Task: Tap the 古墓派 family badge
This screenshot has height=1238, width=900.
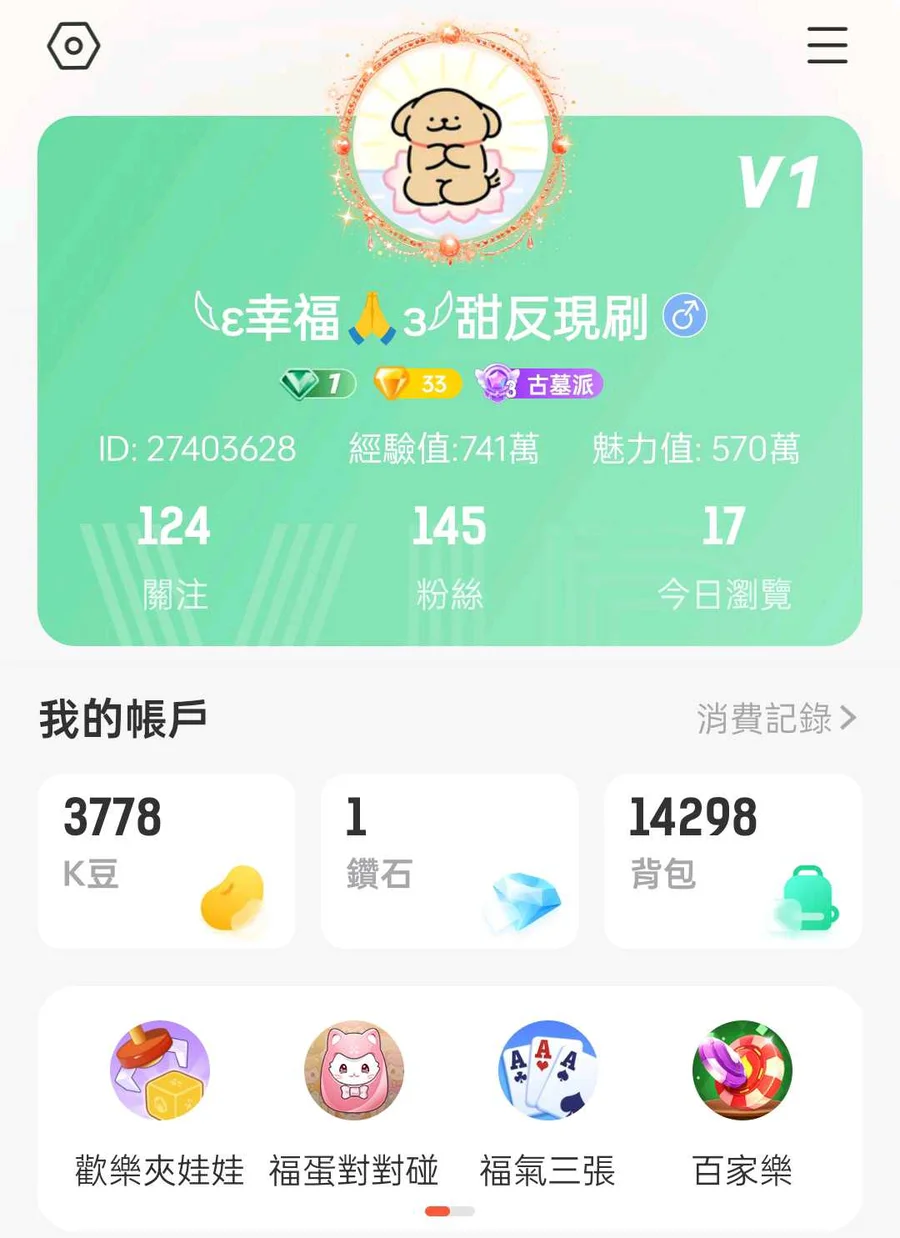Action: [541, 384]
